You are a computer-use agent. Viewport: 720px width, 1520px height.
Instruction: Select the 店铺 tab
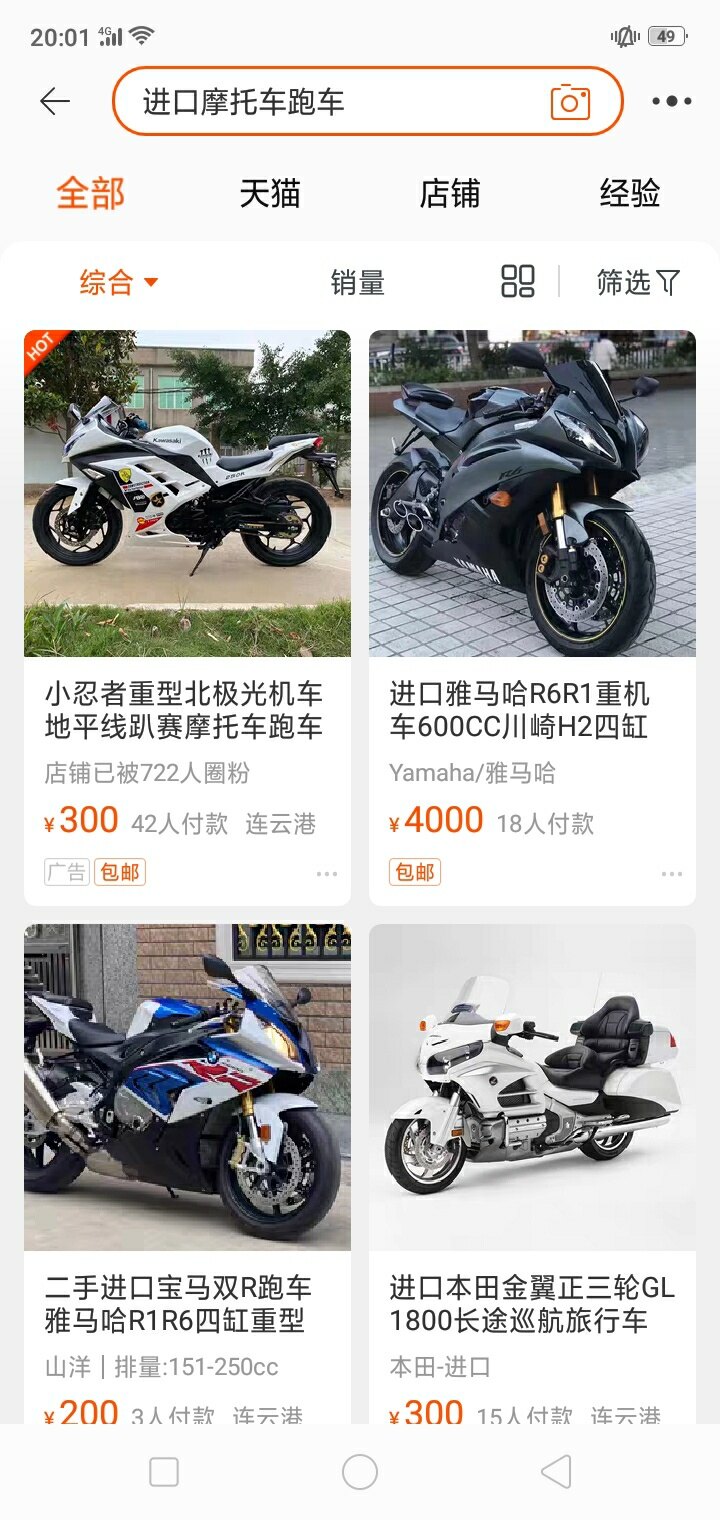coord(450,193)
